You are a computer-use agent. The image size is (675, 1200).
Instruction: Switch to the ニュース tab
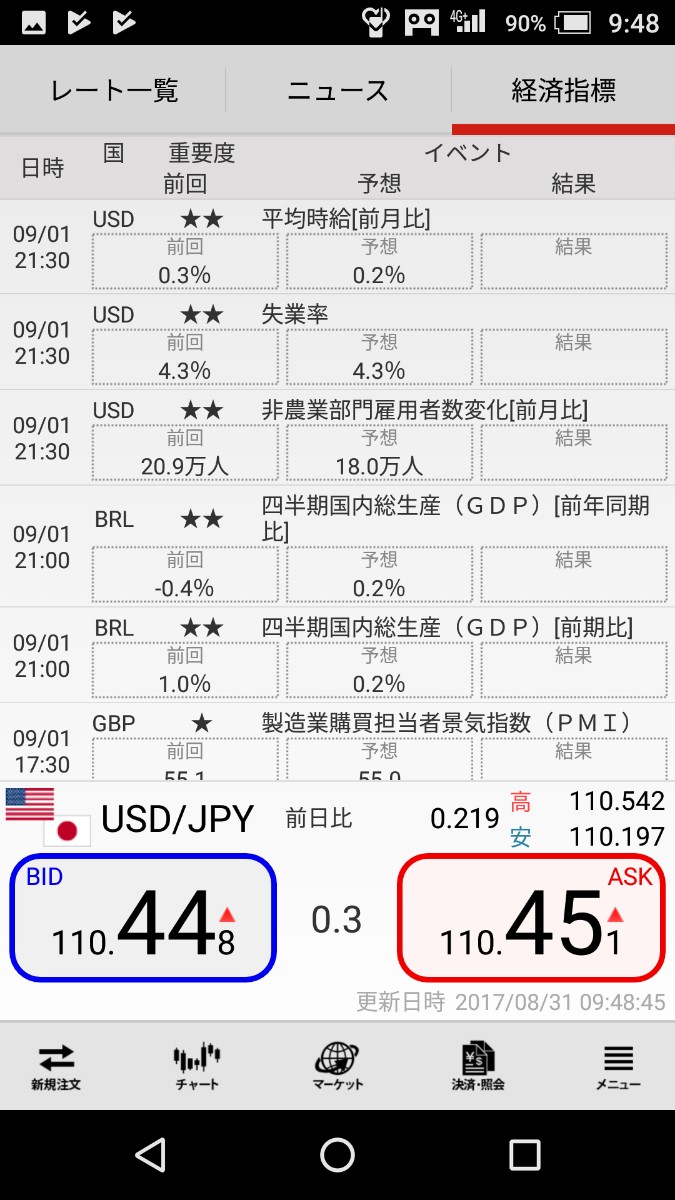click(338, 92)
